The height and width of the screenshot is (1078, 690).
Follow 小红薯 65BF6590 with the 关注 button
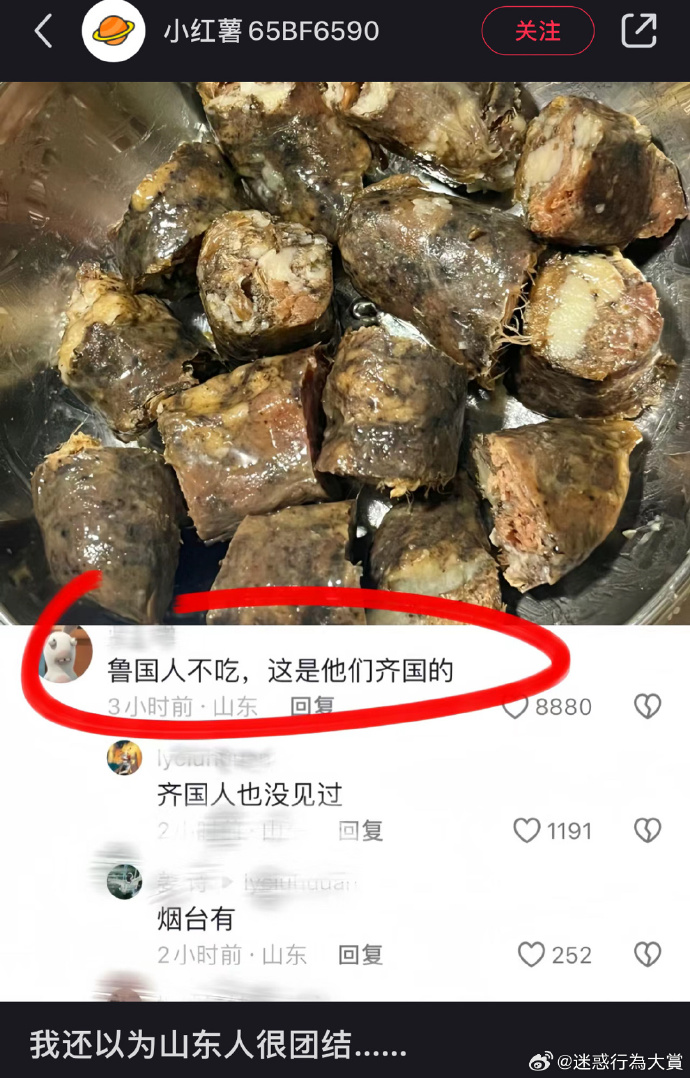click(x=537, y=32)
